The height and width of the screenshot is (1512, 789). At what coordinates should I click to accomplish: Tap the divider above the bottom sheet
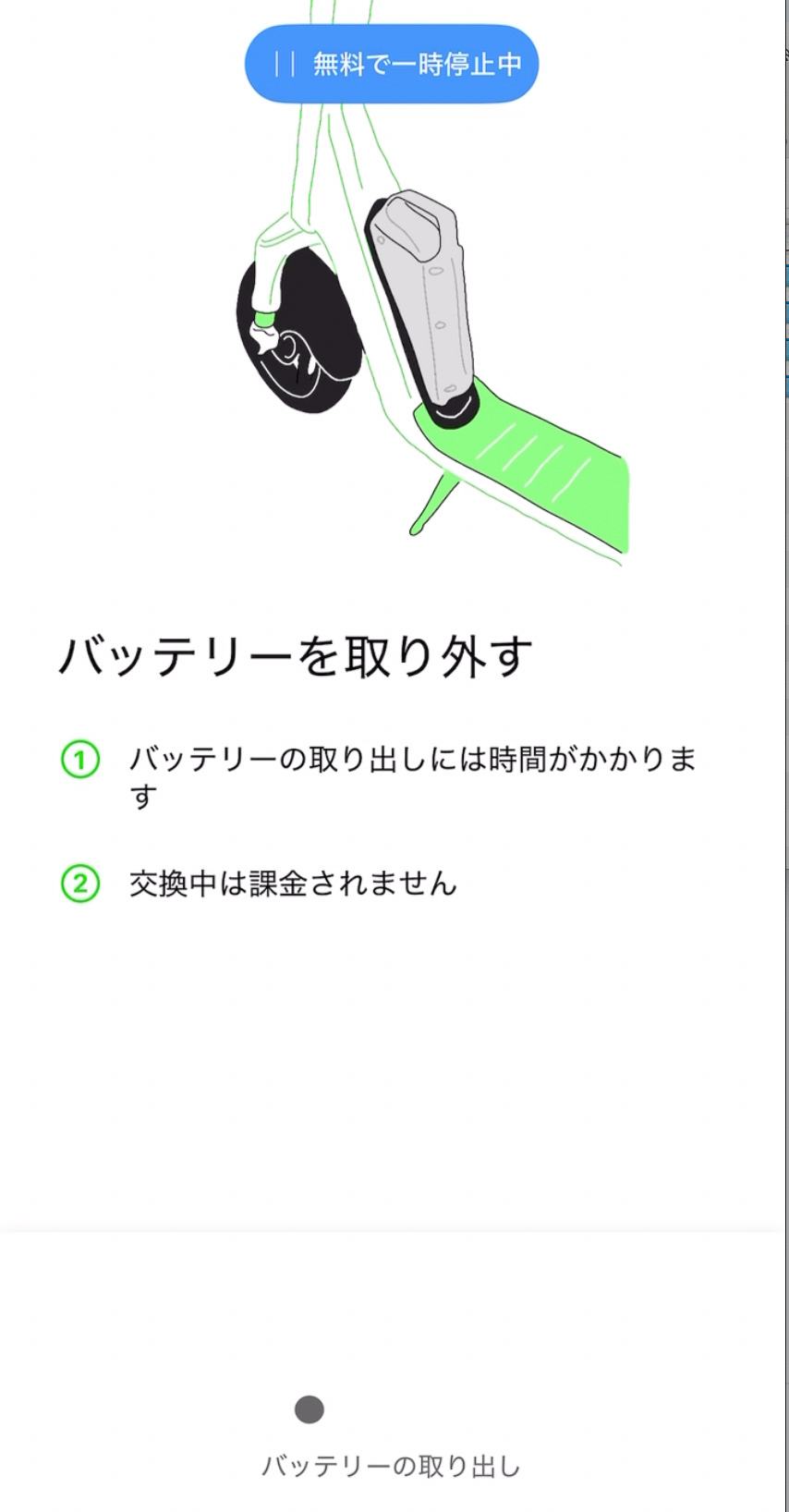[394, 1229]
